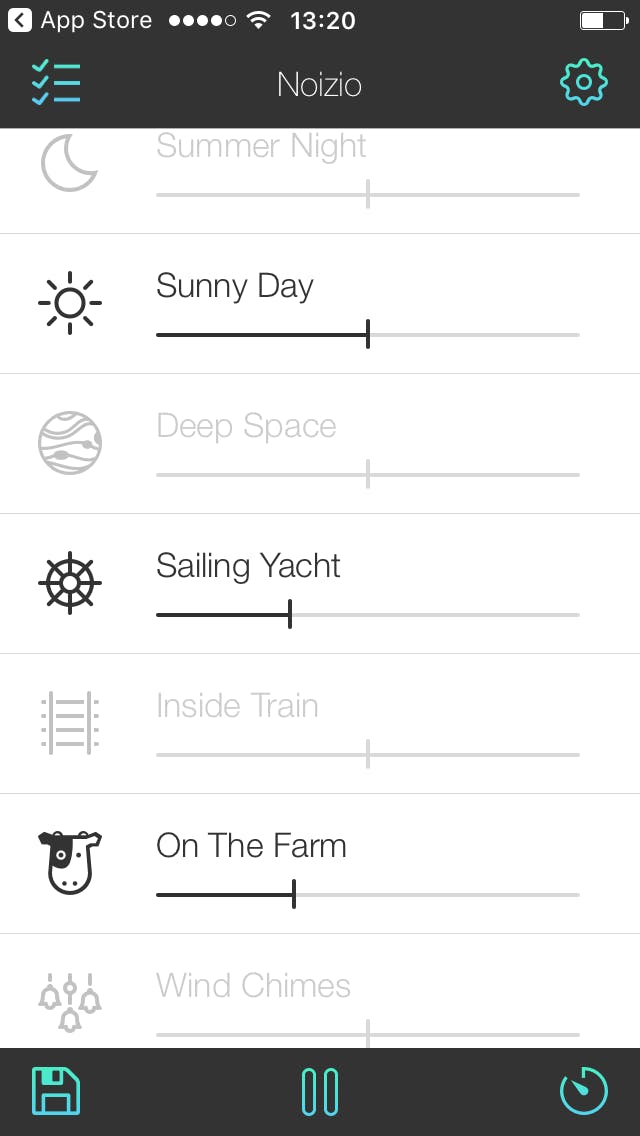Activate the Inside Train sound
The image size is (640, 1136).
pyautogui.click(x=70, y=721)
